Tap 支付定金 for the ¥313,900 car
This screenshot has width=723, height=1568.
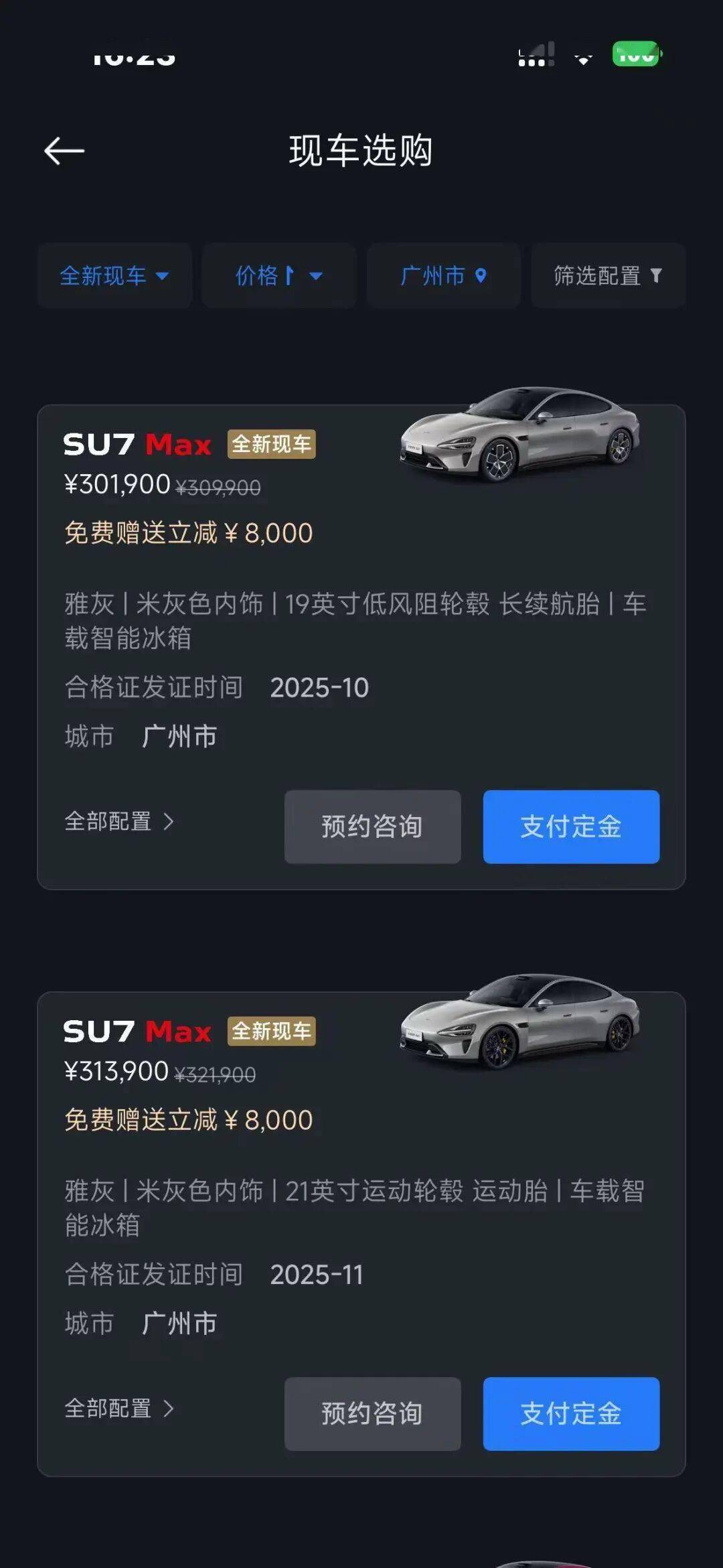571,1413
